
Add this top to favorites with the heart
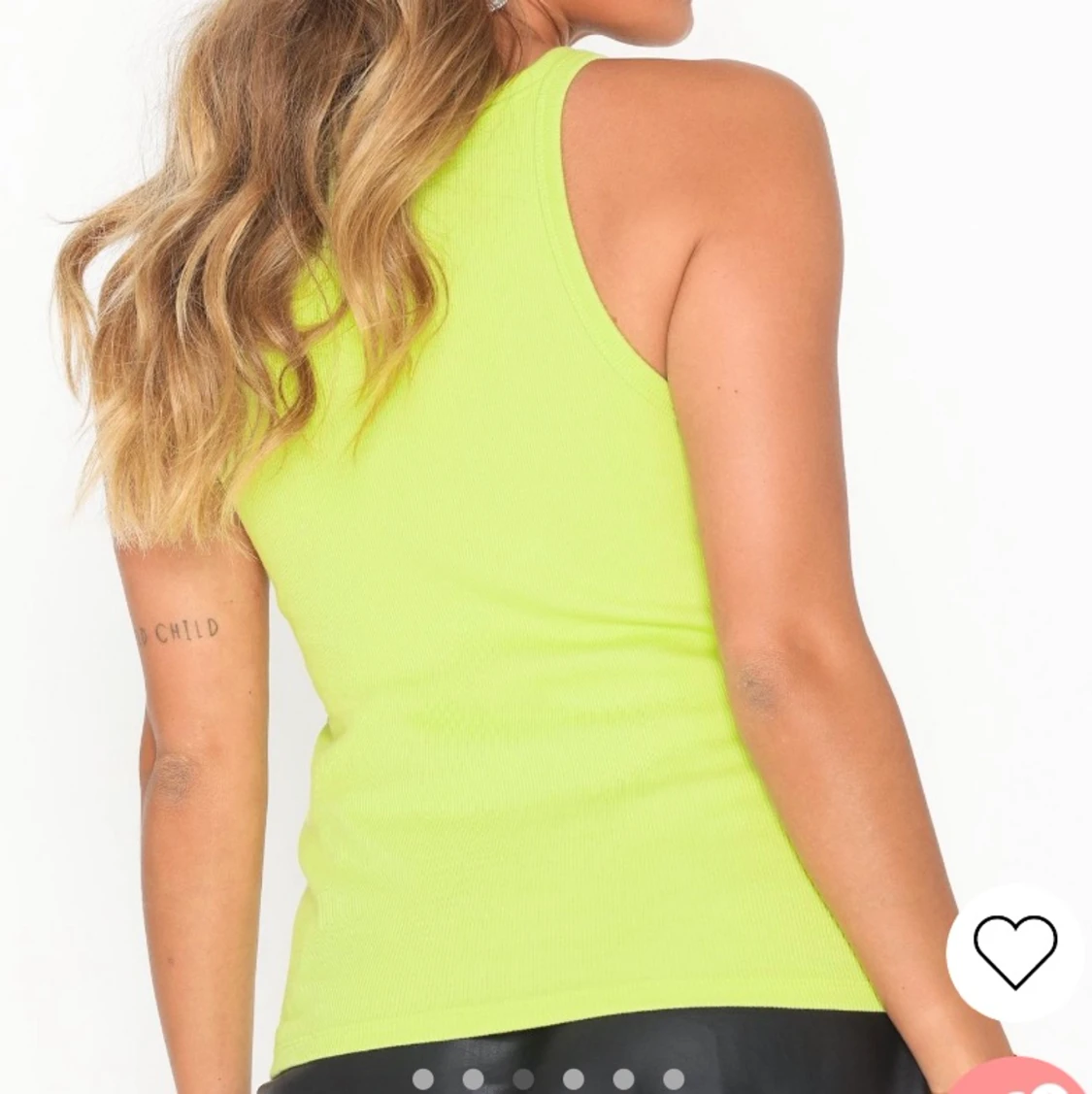pyautogui.click(x=1015, y=951)
